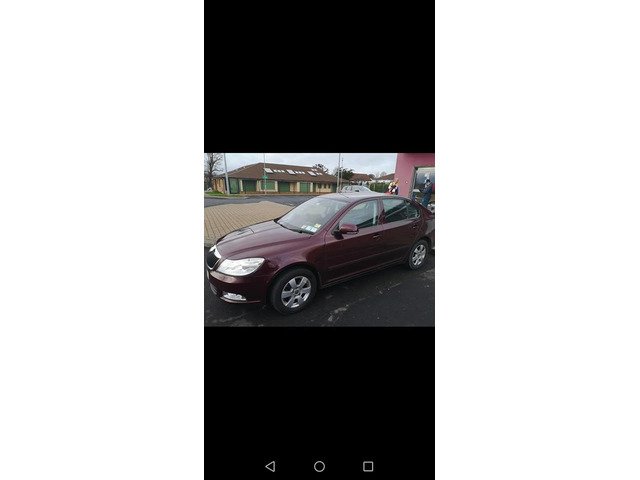Open the recent apps overview
This screenshot has width=640, height=480.
(x=368, y=466)
